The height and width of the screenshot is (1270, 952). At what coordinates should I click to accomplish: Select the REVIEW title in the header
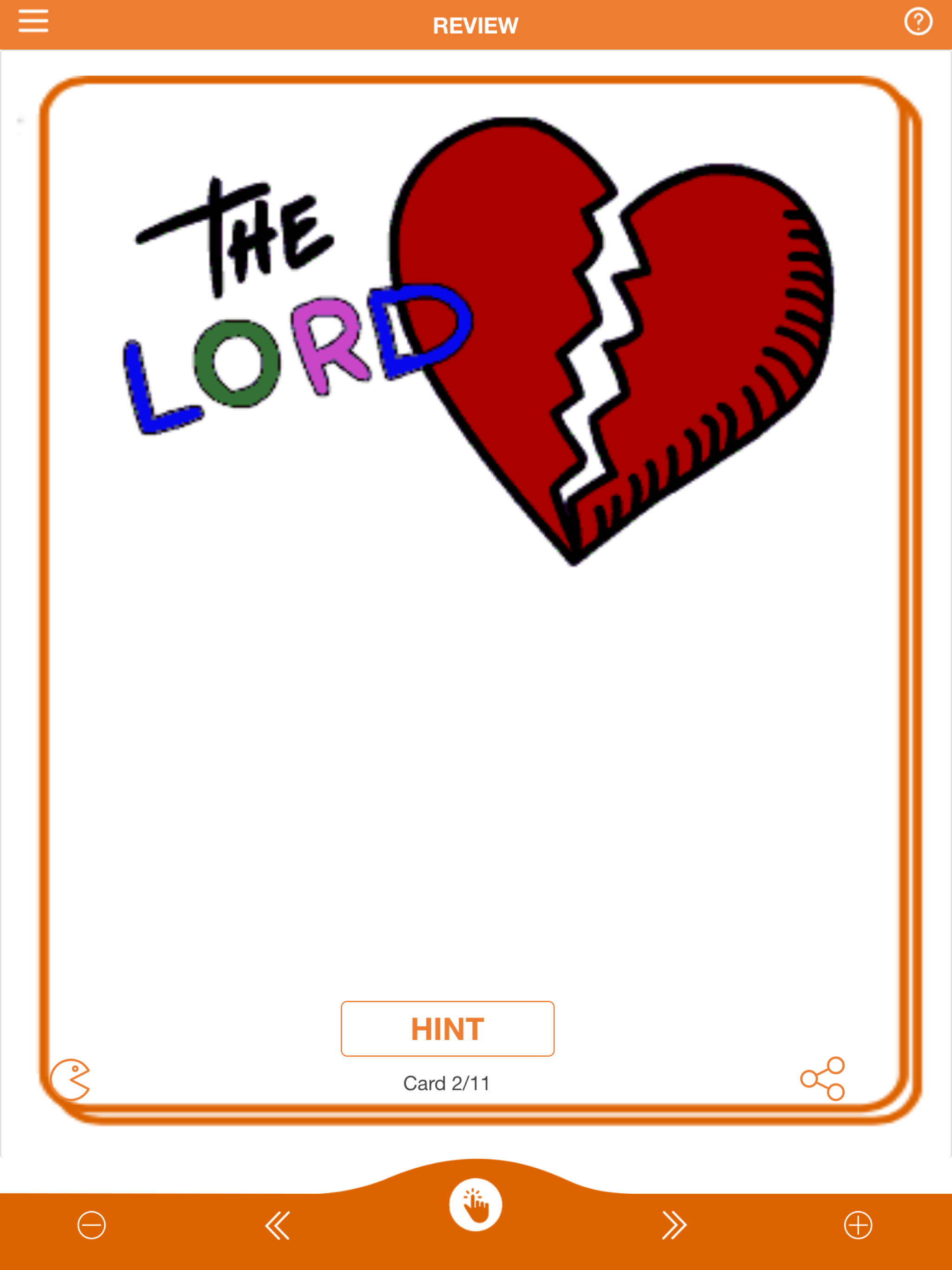tap(476, 24)
